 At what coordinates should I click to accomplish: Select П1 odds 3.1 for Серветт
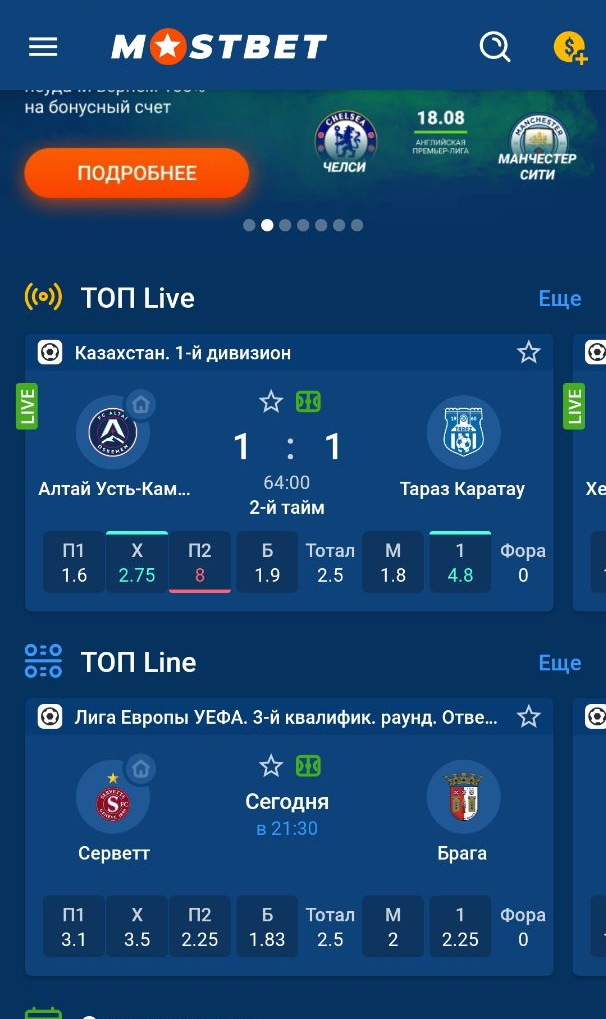pyautogui.click(x=74, y=927)
